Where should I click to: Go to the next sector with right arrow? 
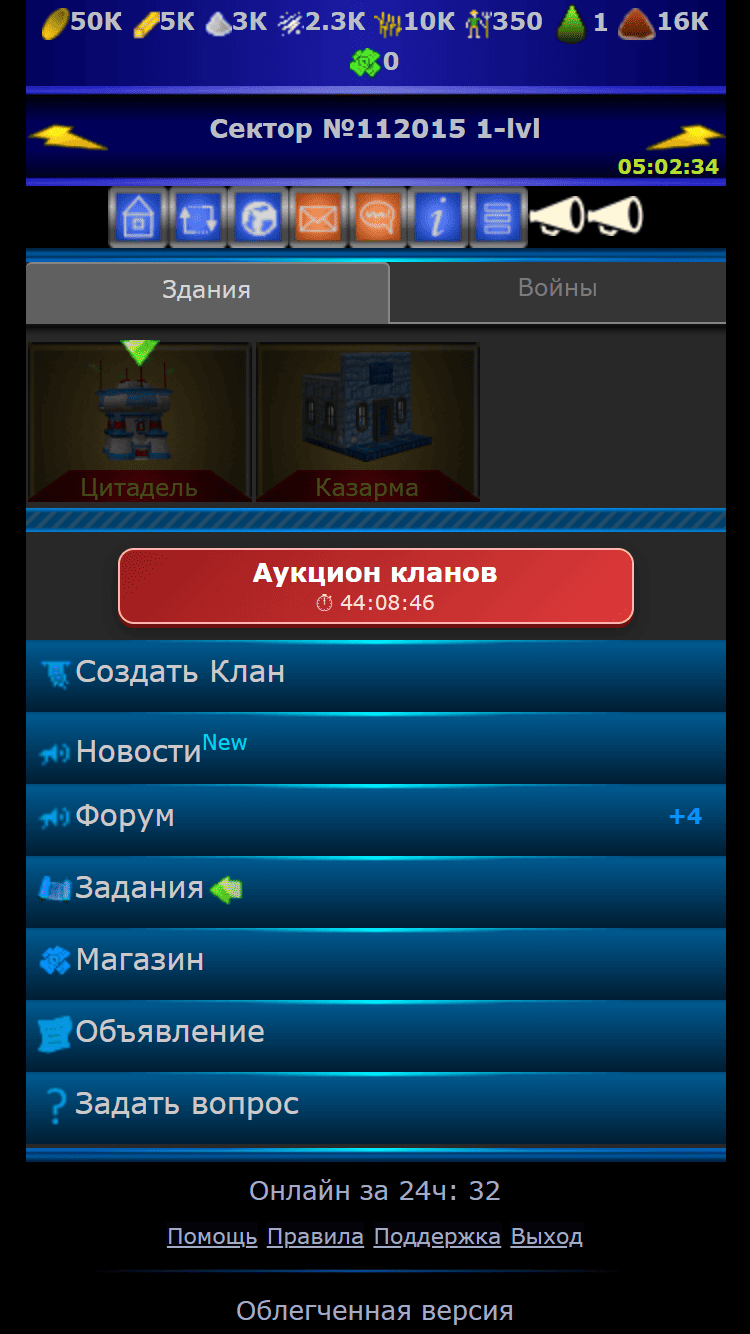tap(685, 138)
